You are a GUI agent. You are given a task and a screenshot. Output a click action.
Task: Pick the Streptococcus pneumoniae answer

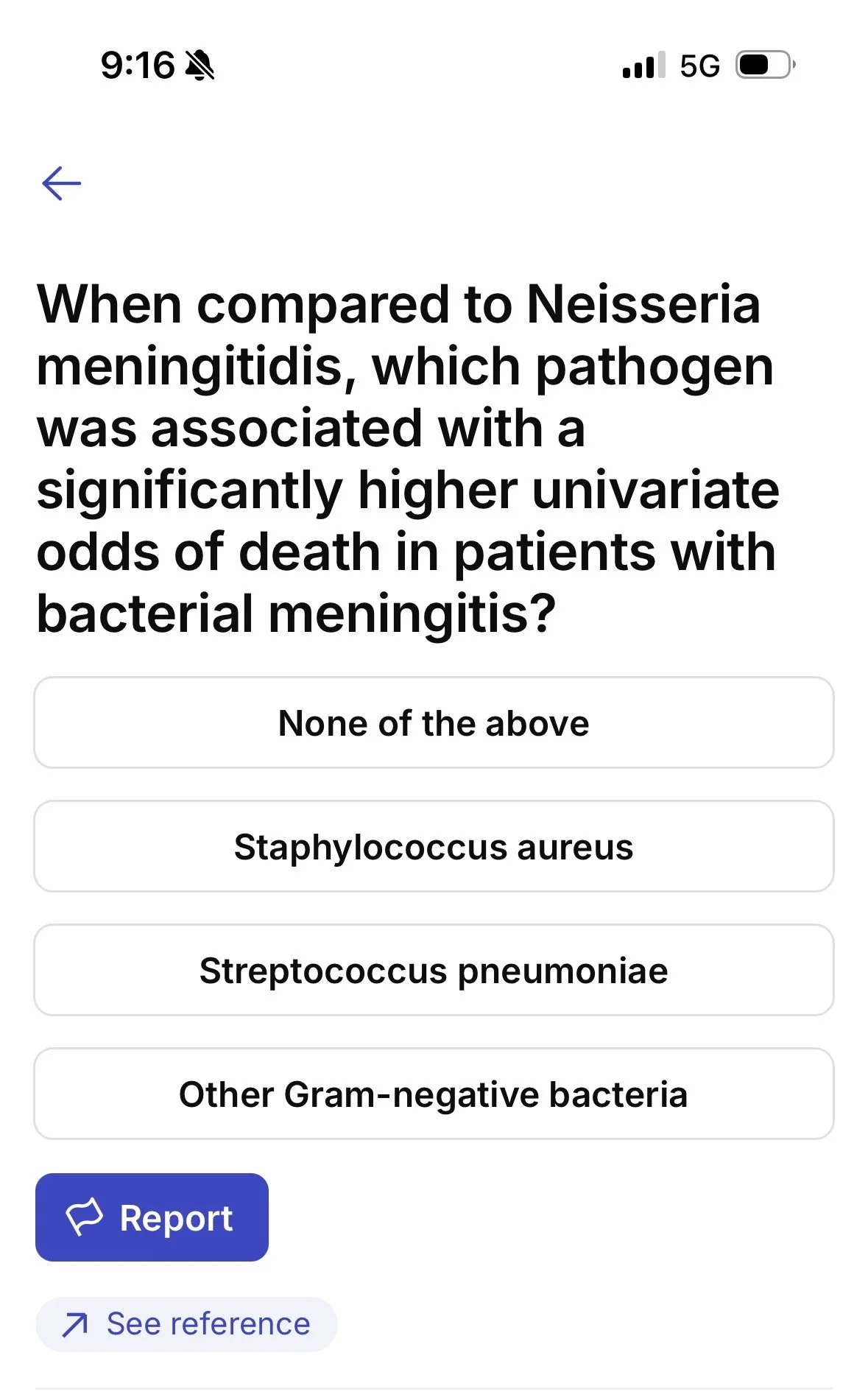pos(434,970)
